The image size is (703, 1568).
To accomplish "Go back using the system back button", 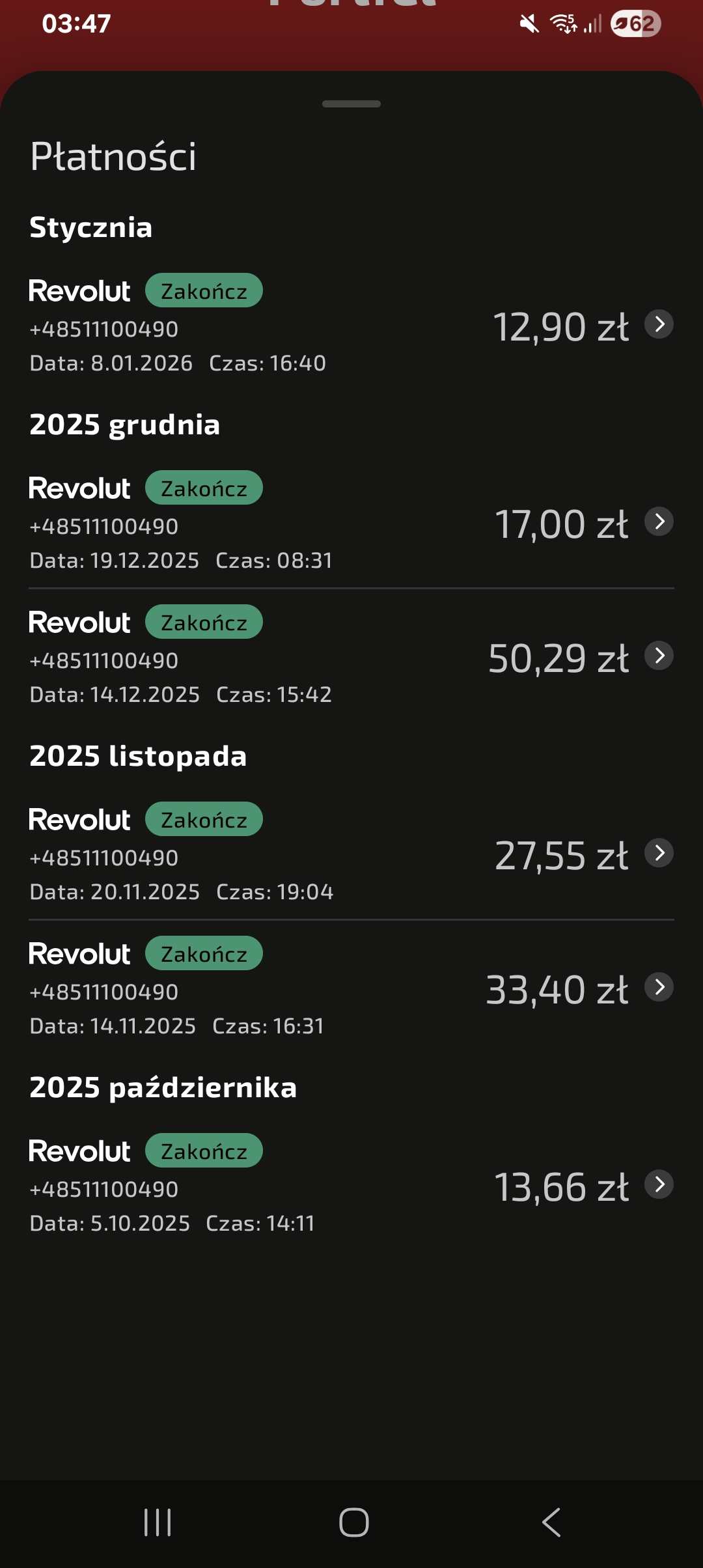I will 551,1522.
